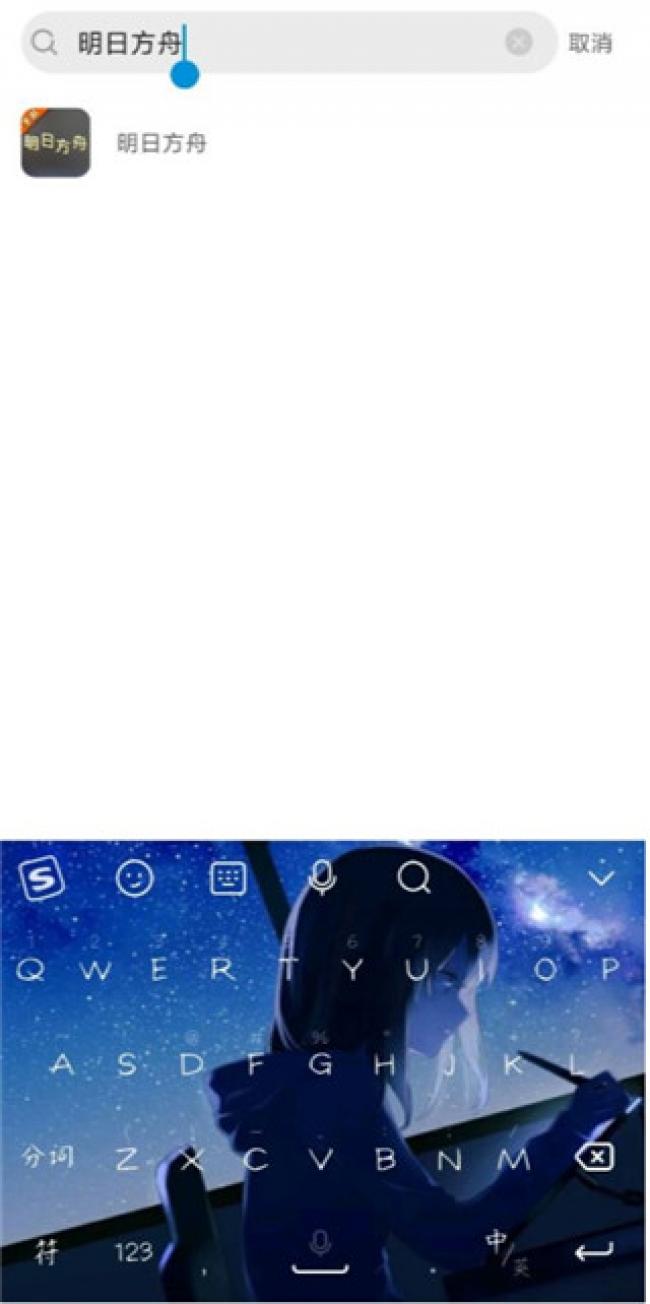The width and height of the screenshot is (650, 1304).
Task: Open the emoji panel on keyboard
Action: coord(135,879)
